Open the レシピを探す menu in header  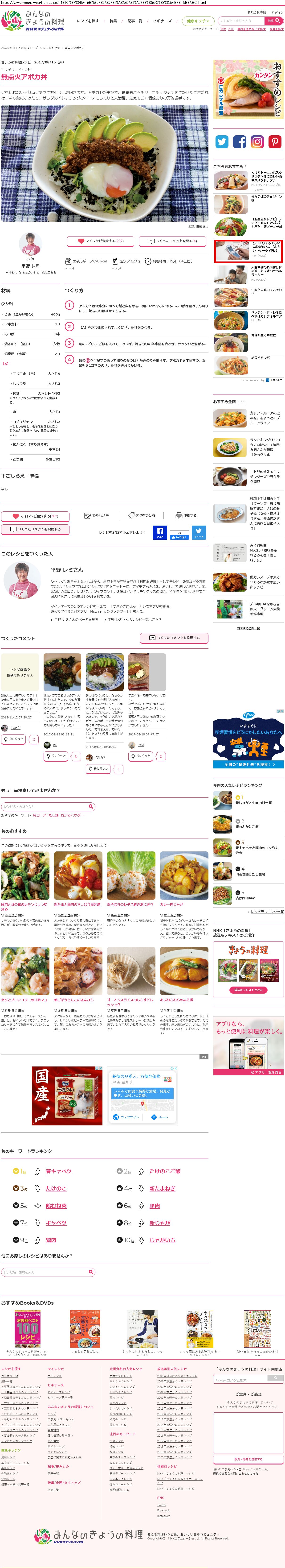88,21
